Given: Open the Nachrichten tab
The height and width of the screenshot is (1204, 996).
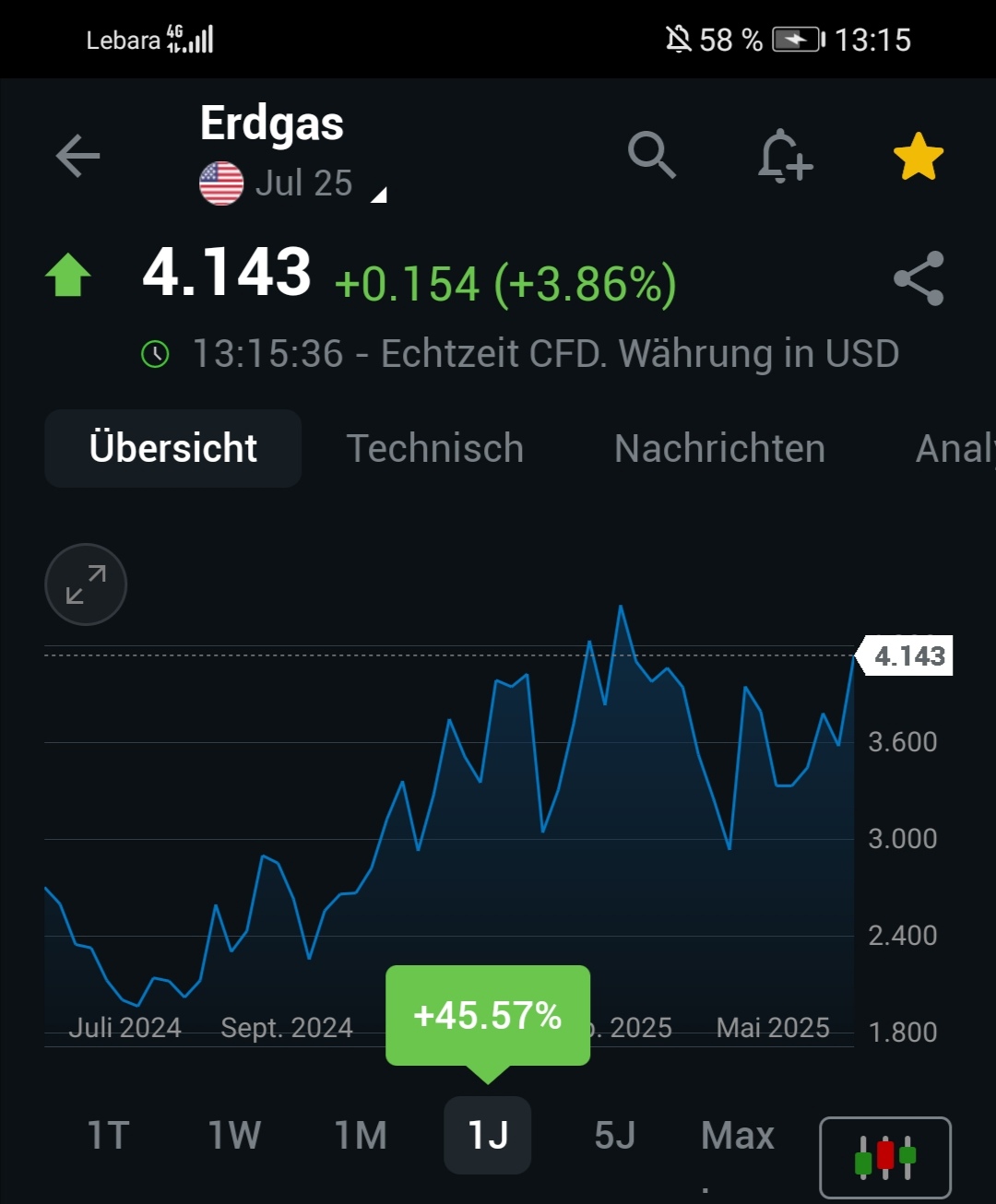Looking at the screenshot, I should (719, 449).
